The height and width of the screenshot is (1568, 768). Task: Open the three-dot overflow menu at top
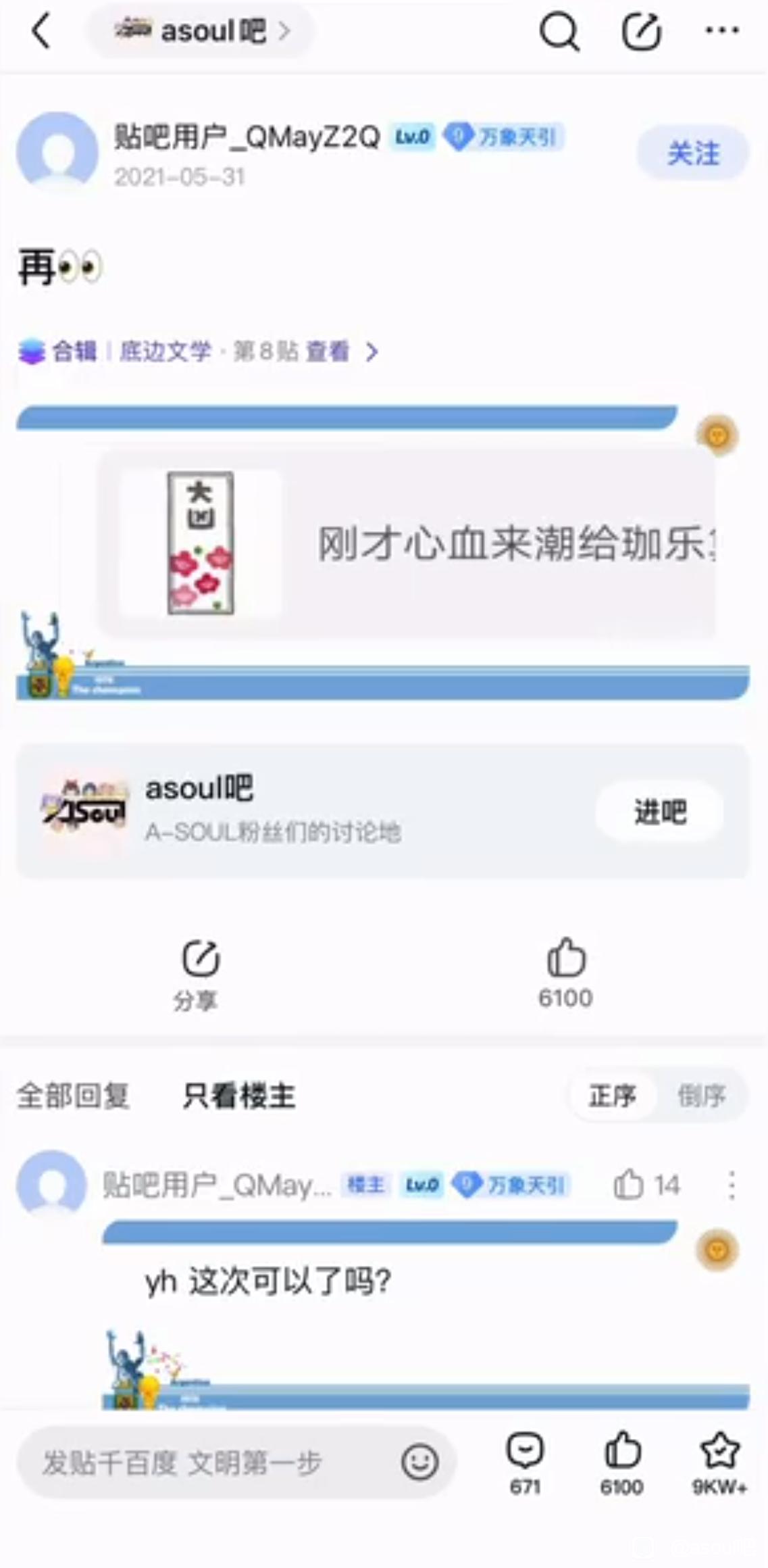point(721,30)
